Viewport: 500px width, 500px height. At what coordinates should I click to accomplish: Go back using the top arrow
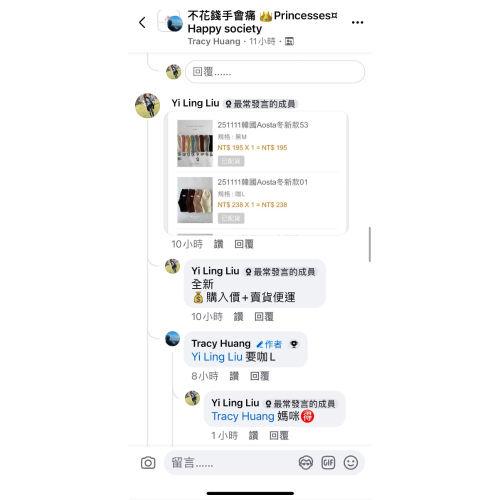[x=142, y=23]
